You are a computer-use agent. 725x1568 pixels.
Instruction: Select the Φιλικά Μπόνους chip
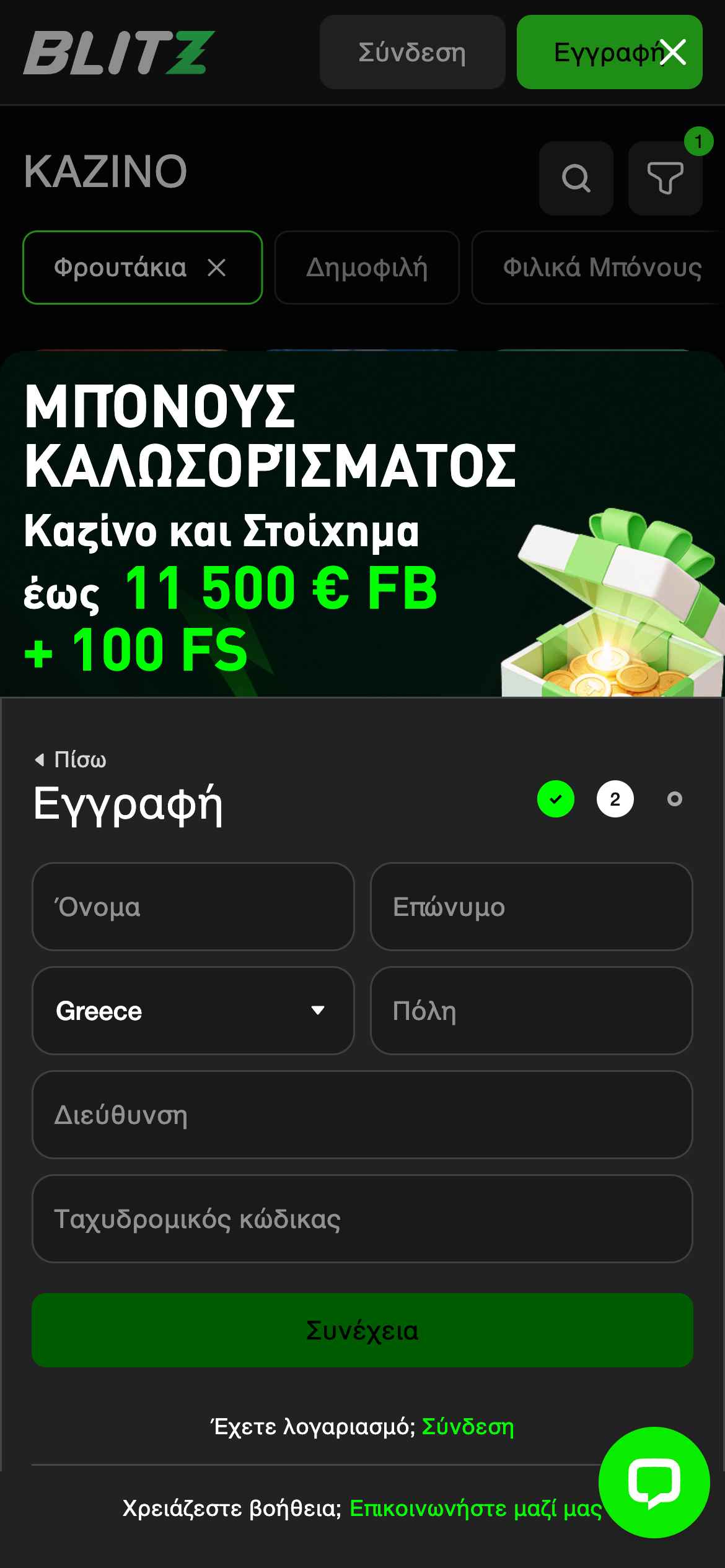[598, 268]
